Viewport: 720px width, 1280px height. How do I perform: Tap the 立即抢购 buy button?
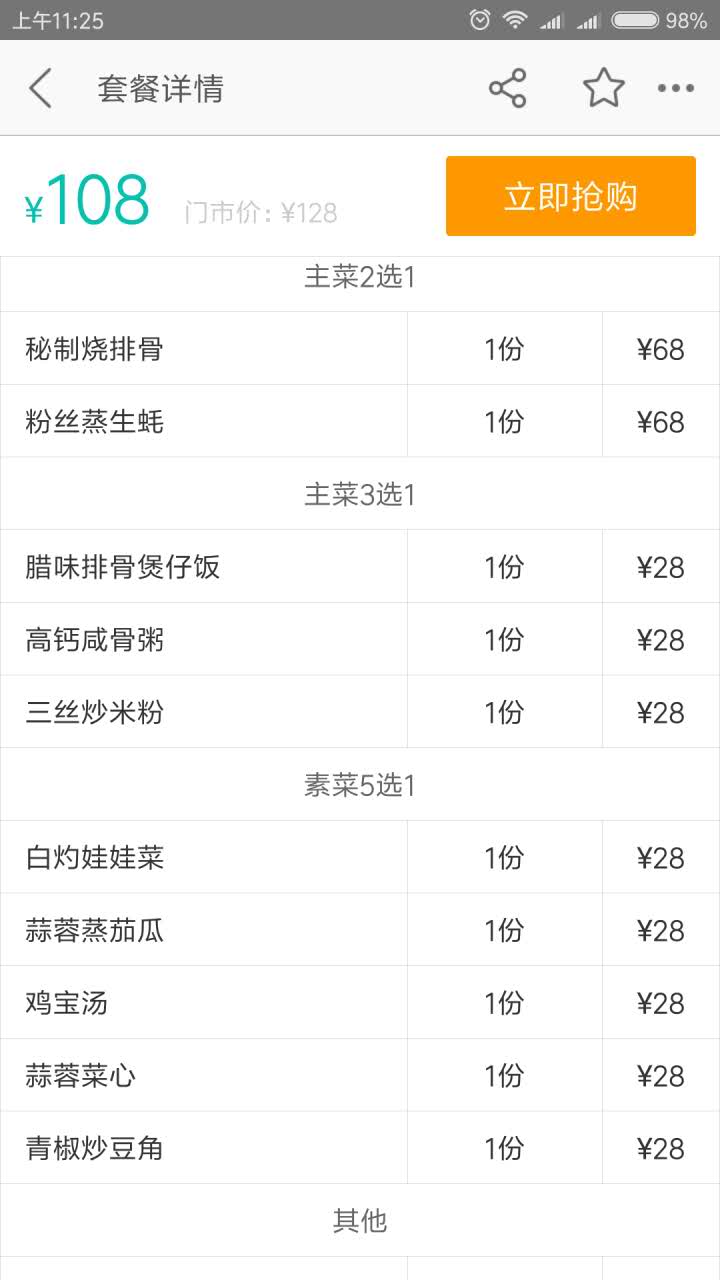(570, 196)
